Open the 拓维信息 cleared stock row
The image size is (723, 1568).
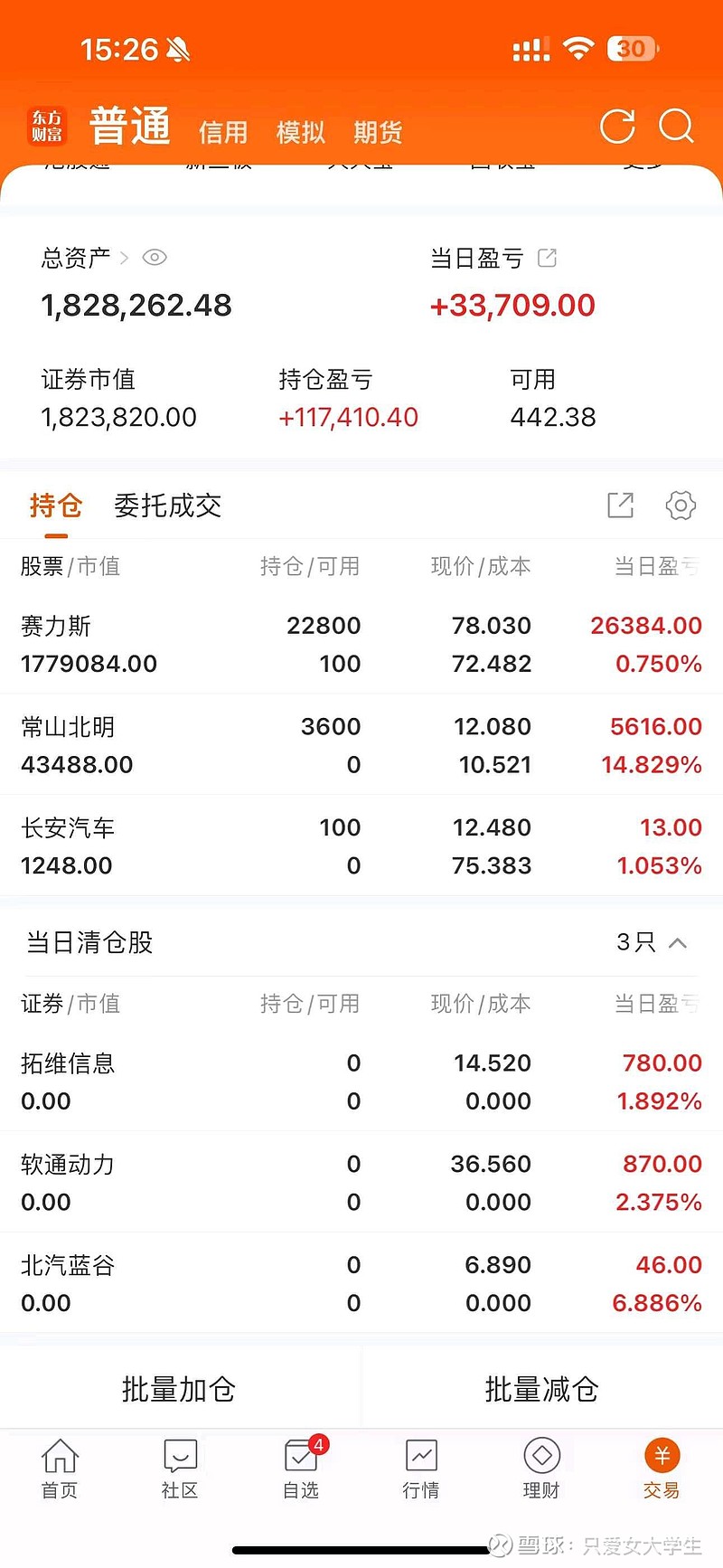click(361, 1082)
